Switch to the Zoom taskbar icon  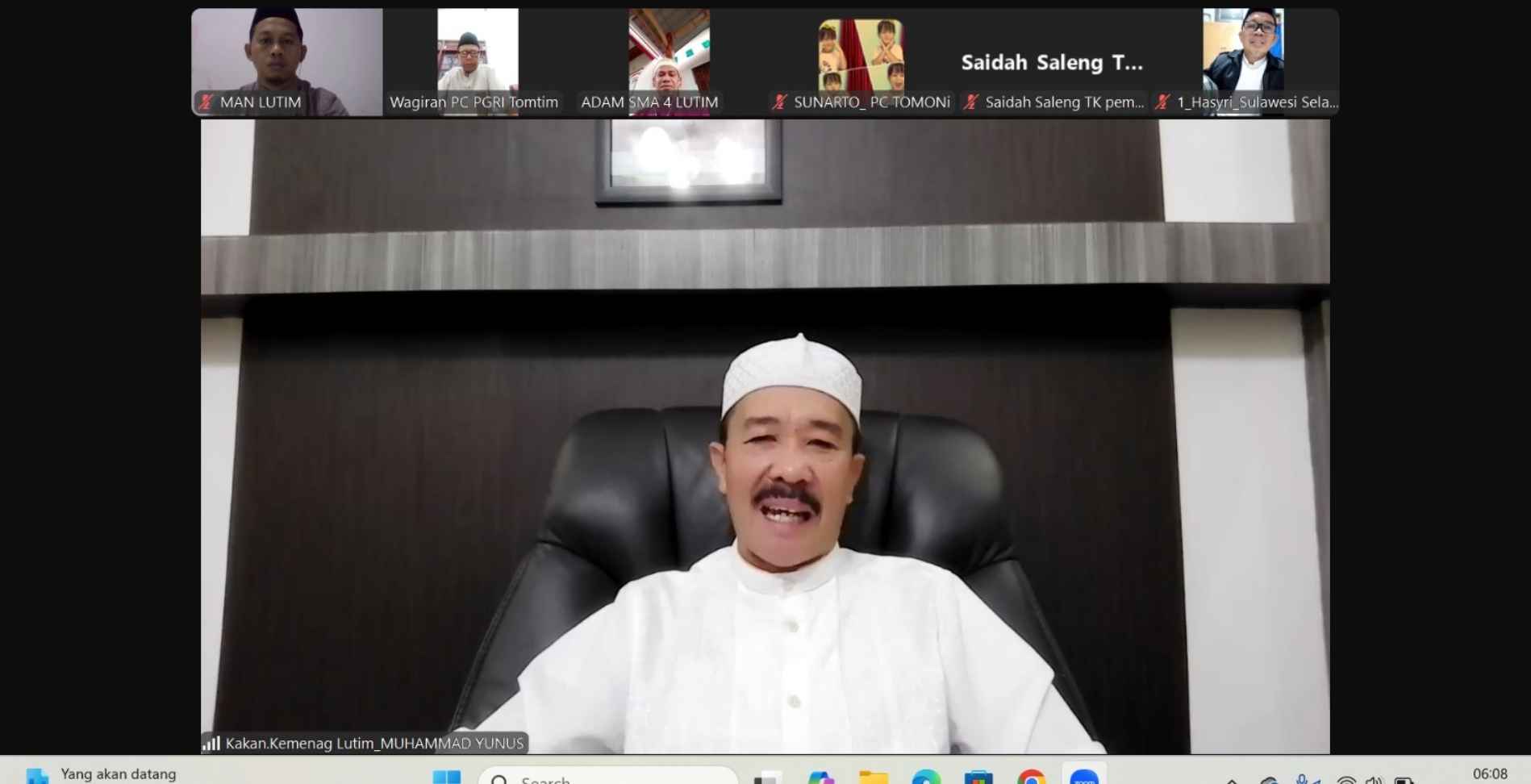[x=1083, y=778]
